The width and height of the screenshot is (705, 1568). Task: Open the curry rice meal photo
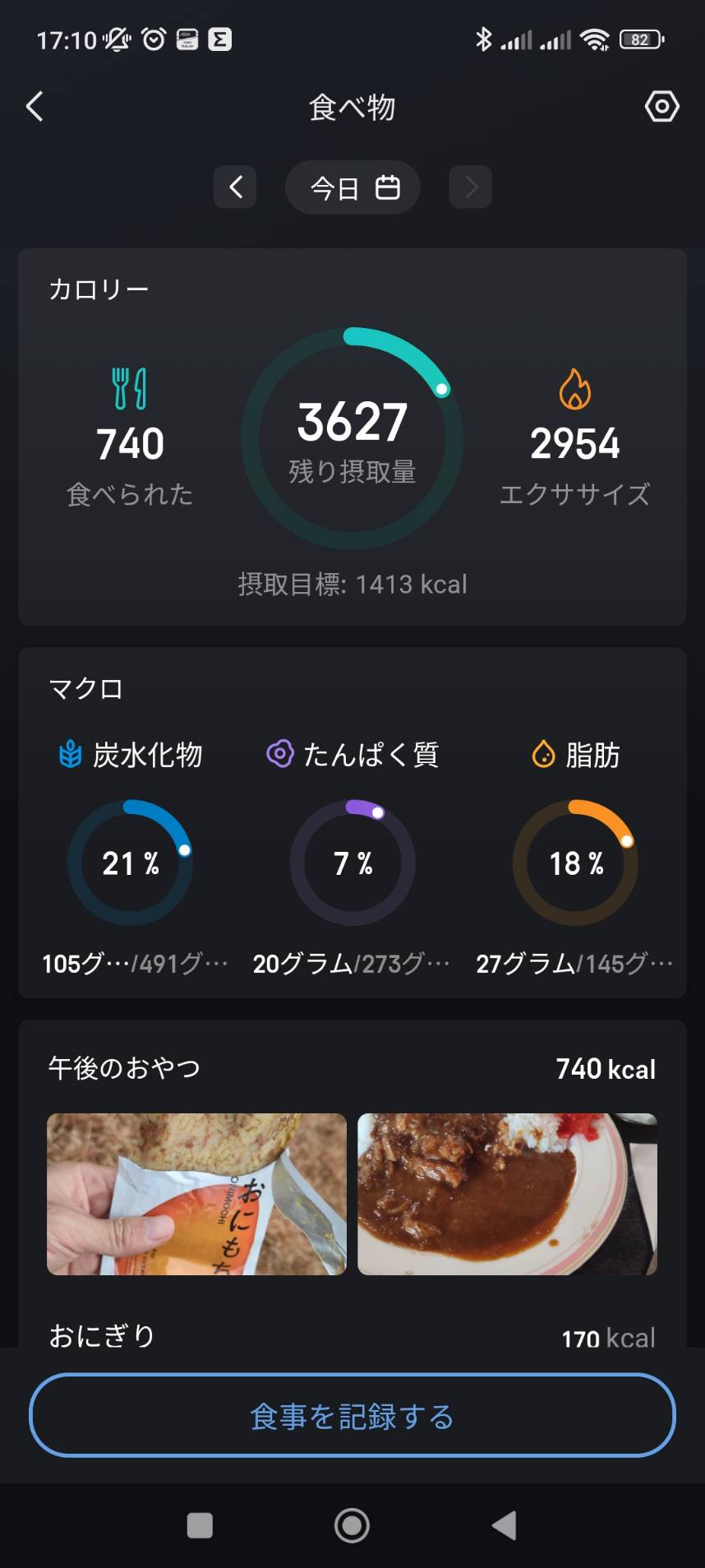pyautogui.click(x=507, y=1194)
